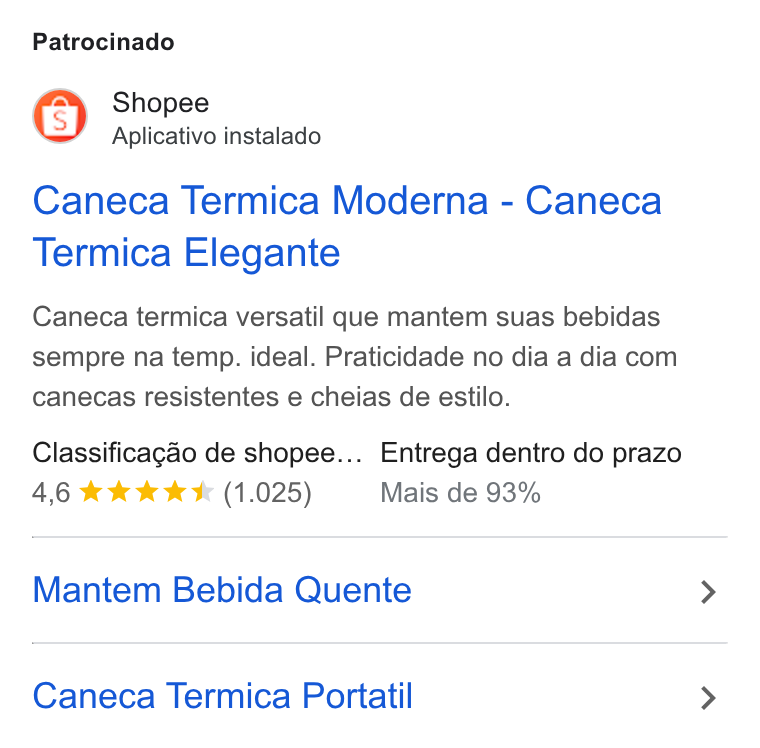The height and width of the screenshot is (748, 760).
Task: Open the Caneca Termica Portatil sitelink
Action: click(x=380, y=696)
